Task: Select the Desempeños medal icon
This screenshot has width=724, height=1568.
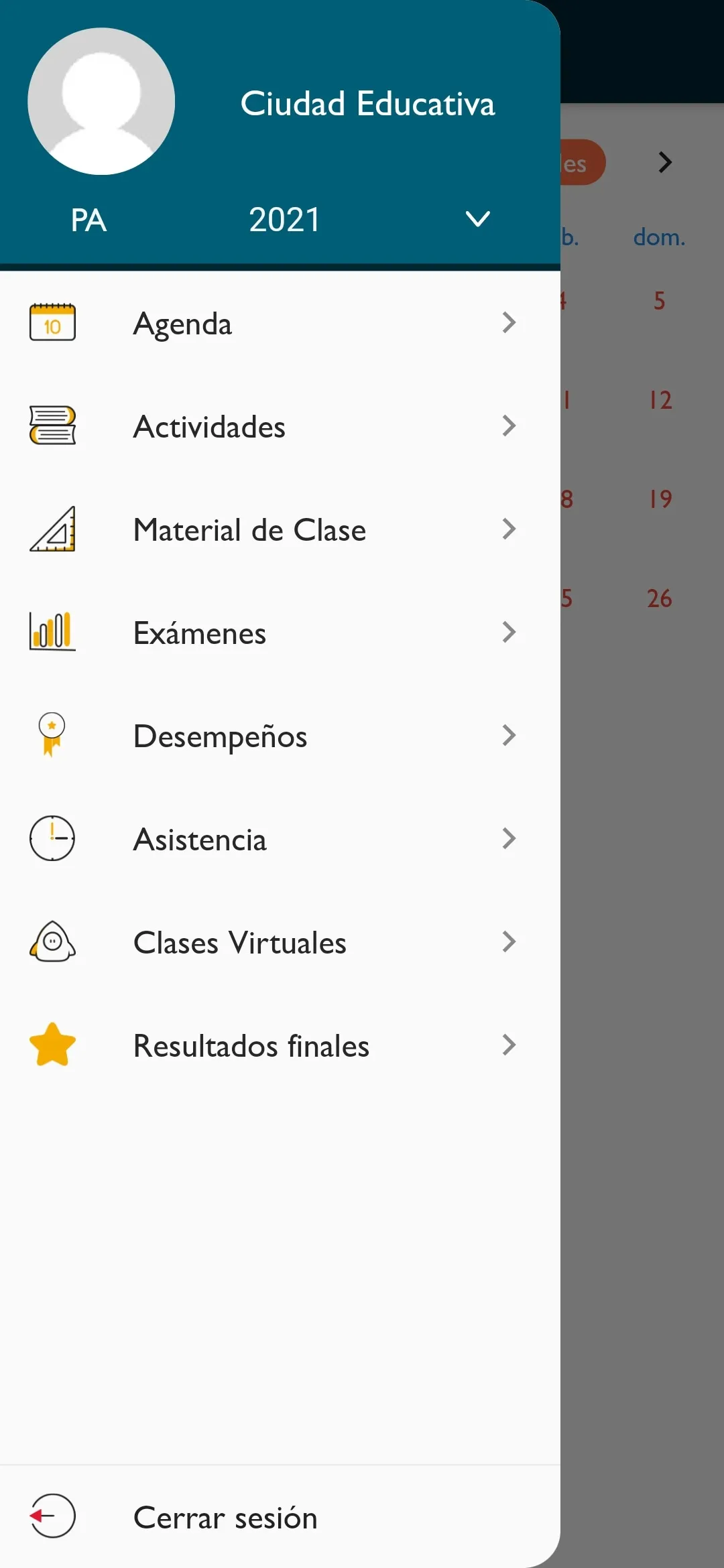Action: pos(52,735)
